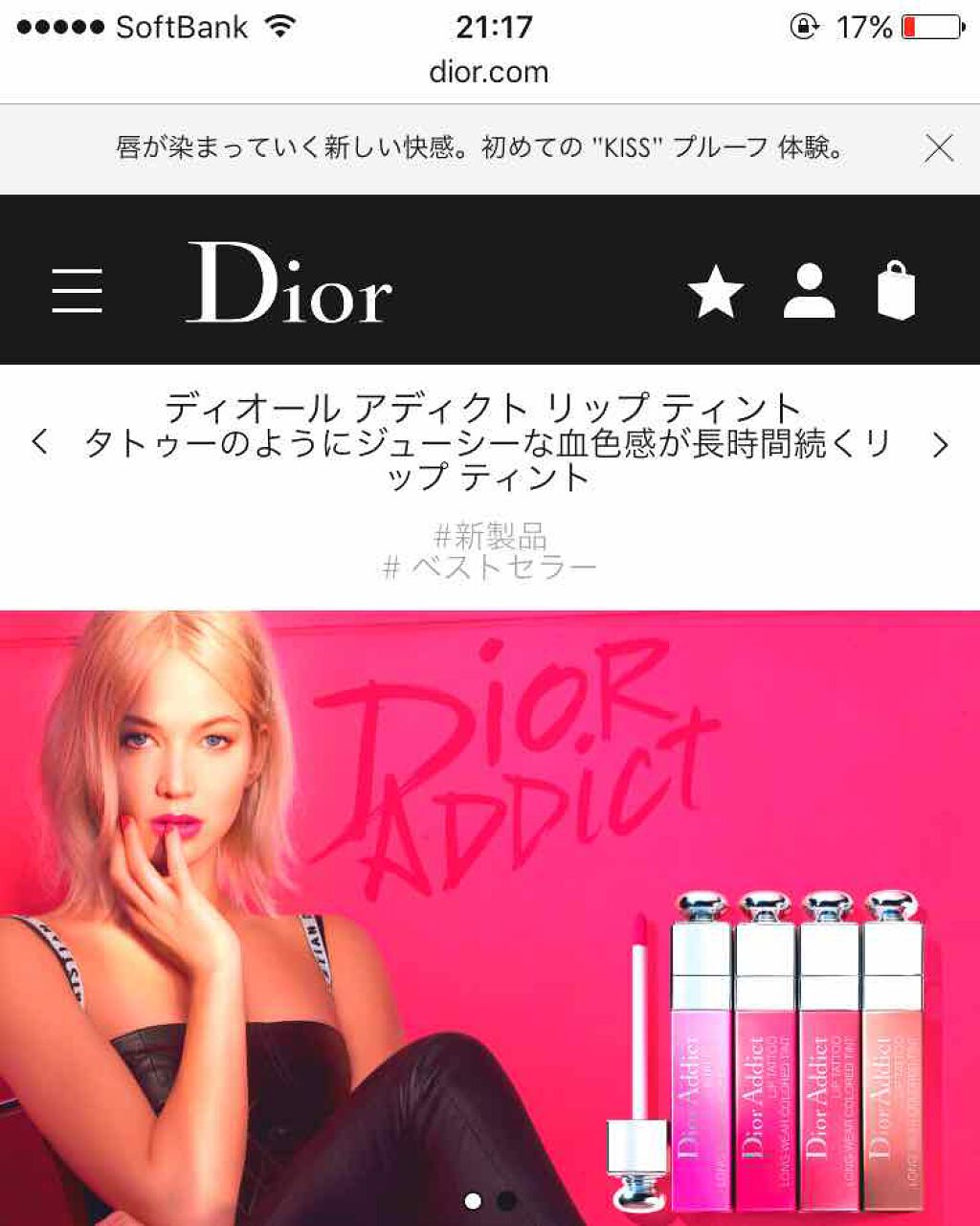This screenshot has height=1226, width=980.
Task: Tap the Wi-Fi indicator in status bar
Action: (281, 27)
